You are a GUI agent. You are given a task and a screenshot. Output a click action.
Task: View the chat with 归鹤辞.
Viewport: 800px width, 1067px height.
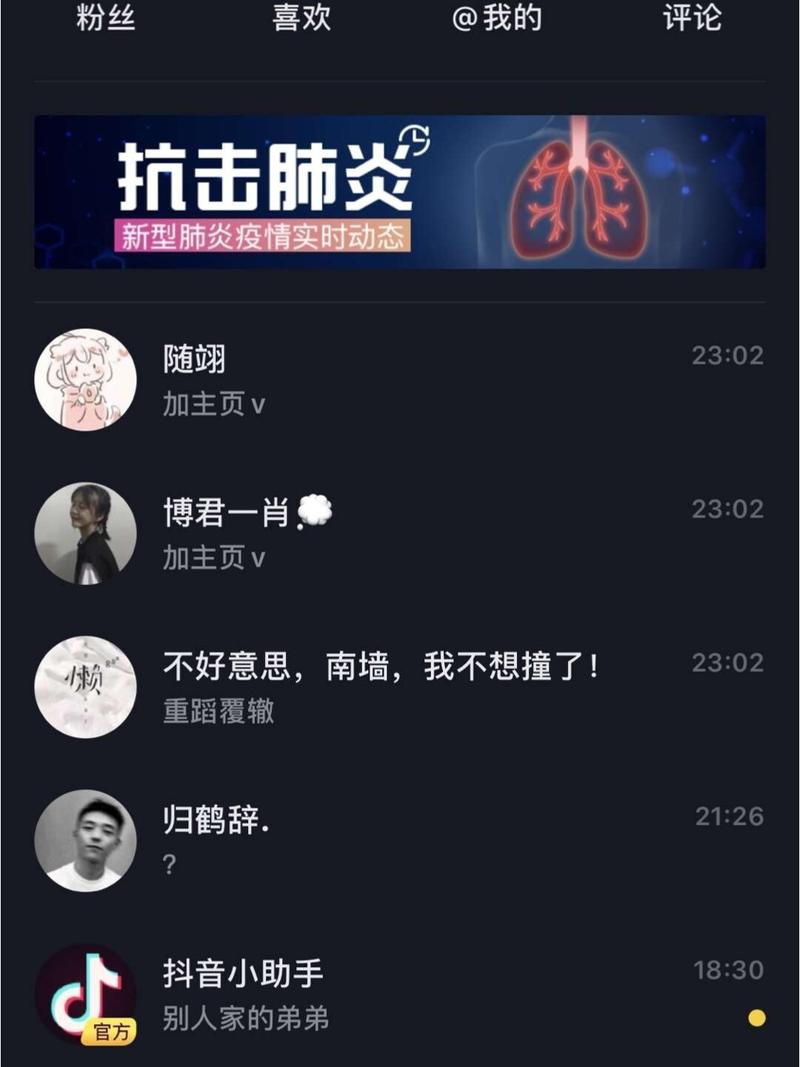tap(400, 840)
